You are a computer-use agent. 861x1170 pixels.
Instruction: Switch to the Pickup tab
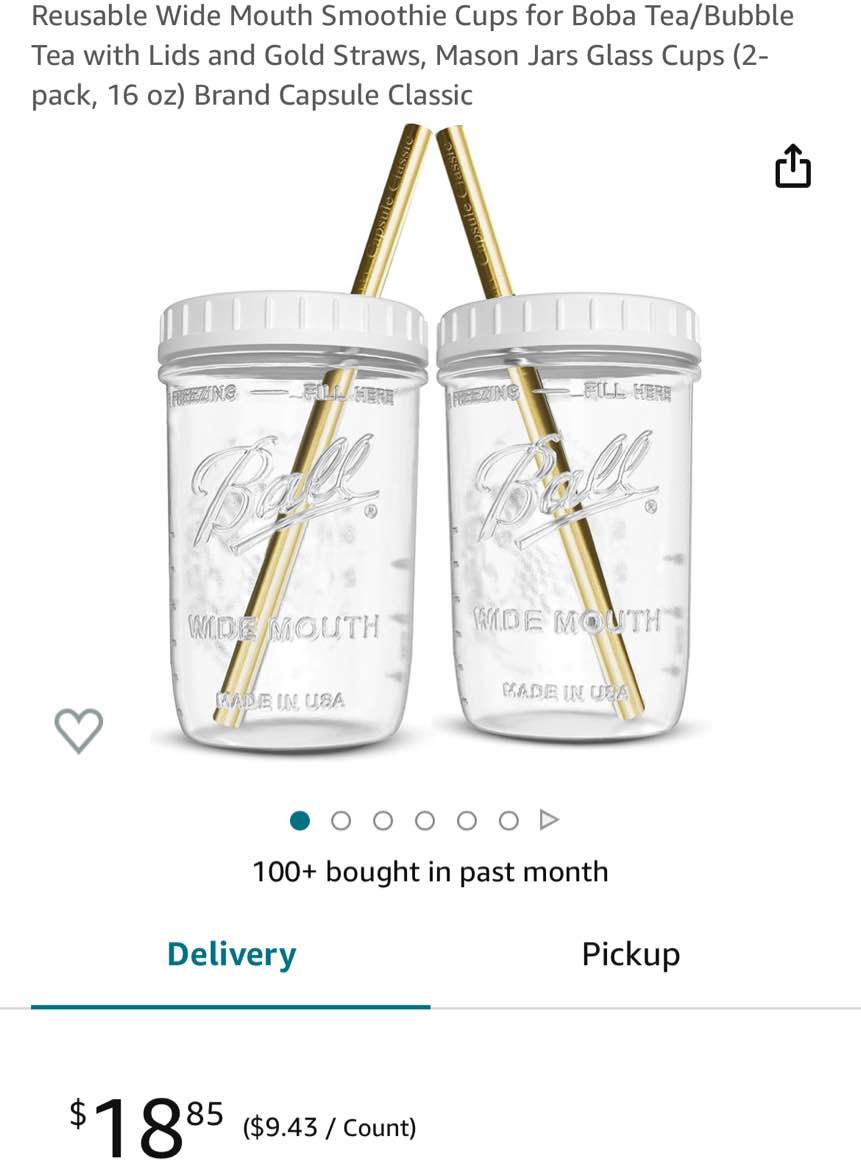pos(630,954)
